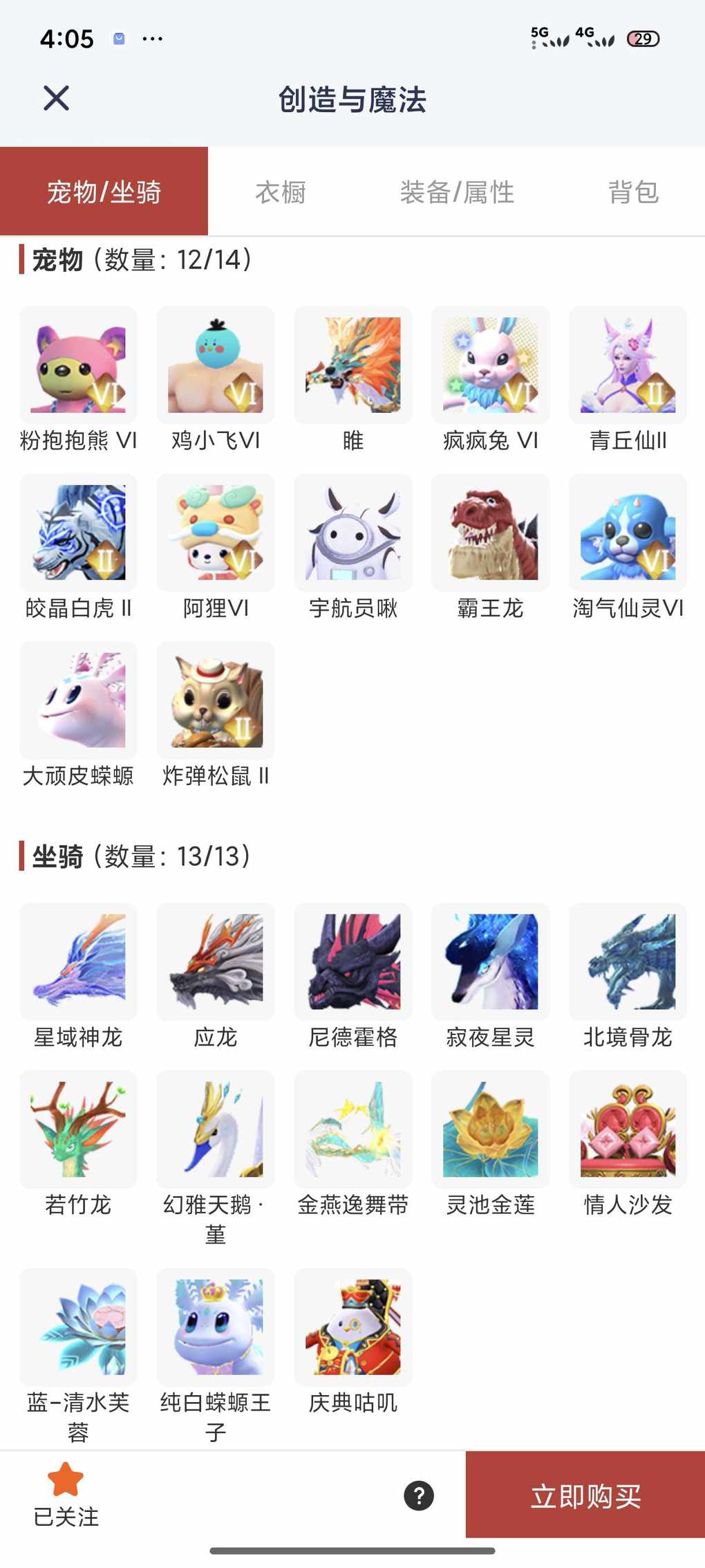Image resolution: width=705 pixels, height=1568 pixels.
Task: Open the 庆典咕叽 mount
Action: tap(353, 1327)
